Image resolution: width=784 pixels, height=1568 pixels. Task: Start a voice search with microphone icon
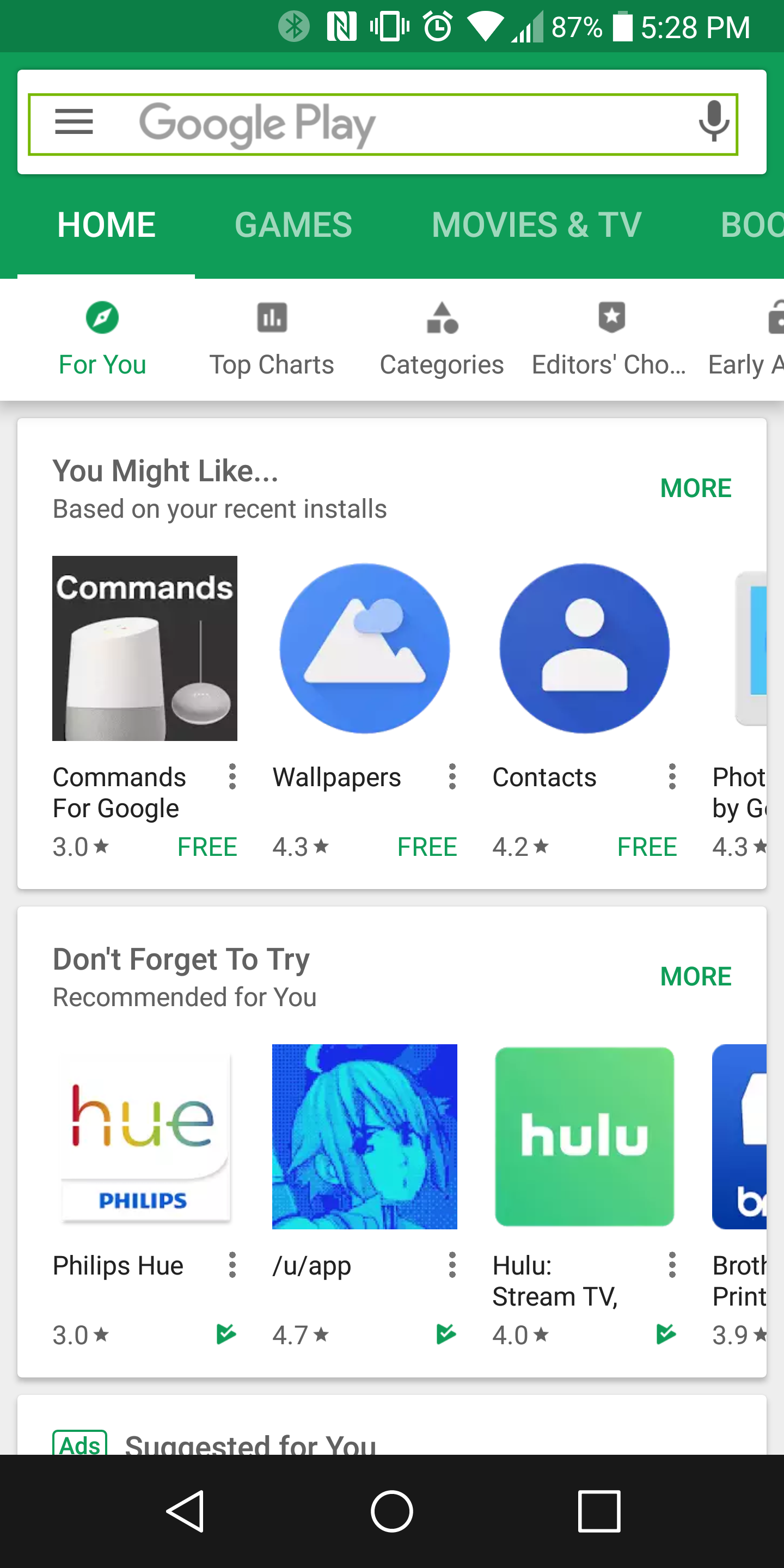point(713,122)
